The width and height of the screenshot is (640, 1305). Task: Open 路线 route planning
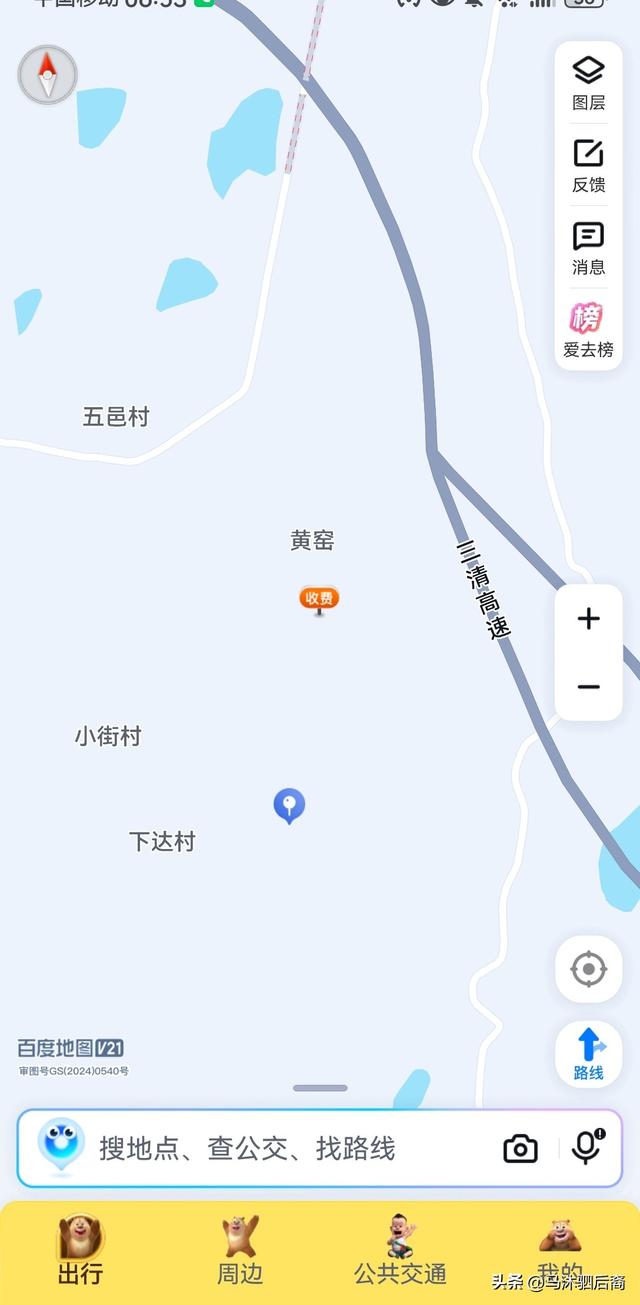[588, 1055]
